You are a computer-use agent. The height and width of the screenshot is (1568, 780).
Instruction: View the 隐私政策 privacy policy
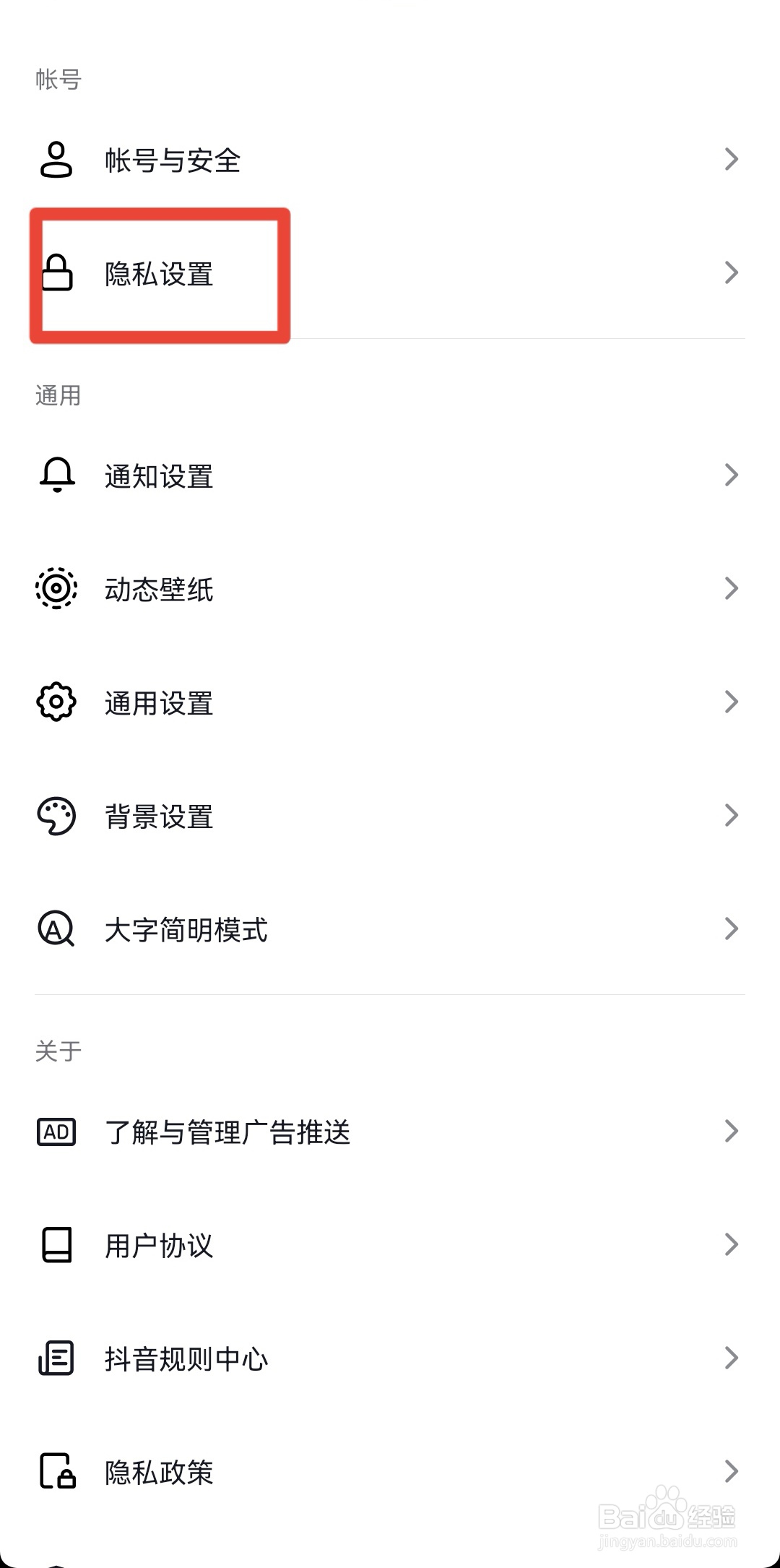pos(159,1473)
